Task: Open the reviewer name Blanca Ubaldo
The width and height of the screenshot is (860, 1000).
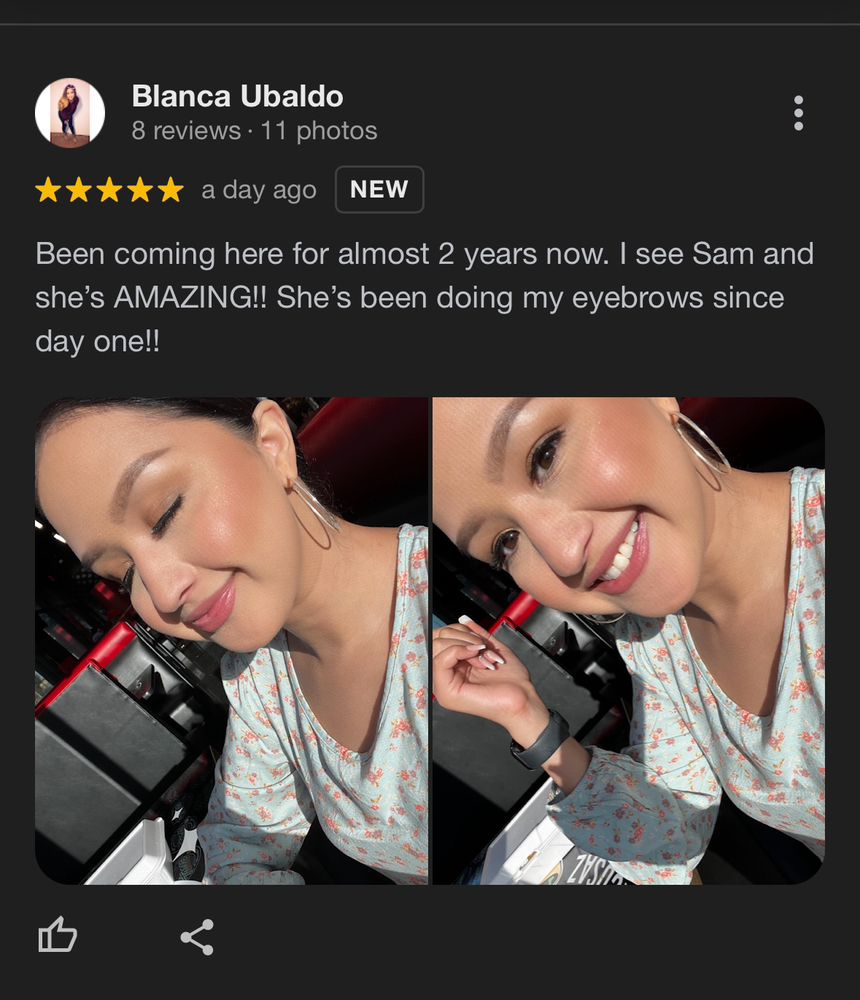Action: 237,97
